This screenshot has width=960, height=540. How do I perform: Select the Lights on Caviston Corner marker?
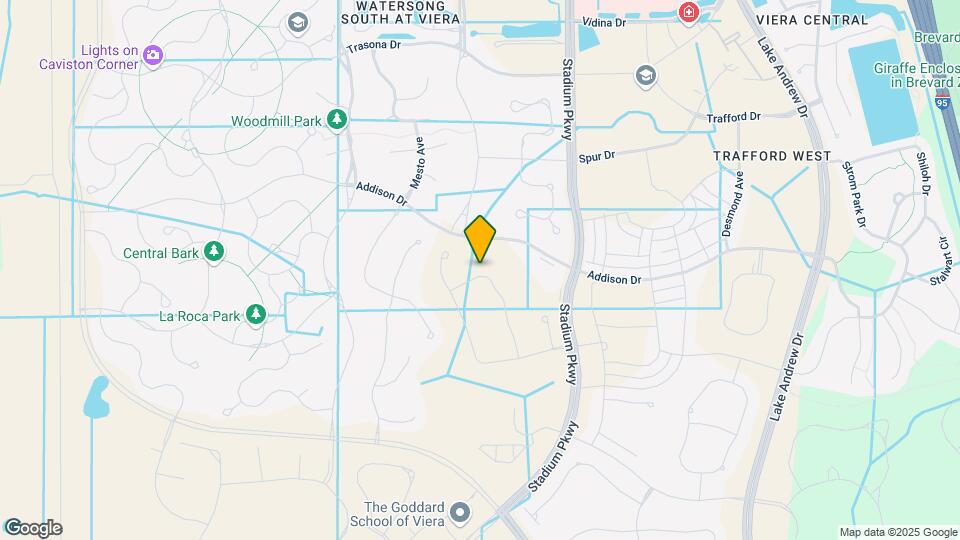pyautogui.click(x=152, y=56)
